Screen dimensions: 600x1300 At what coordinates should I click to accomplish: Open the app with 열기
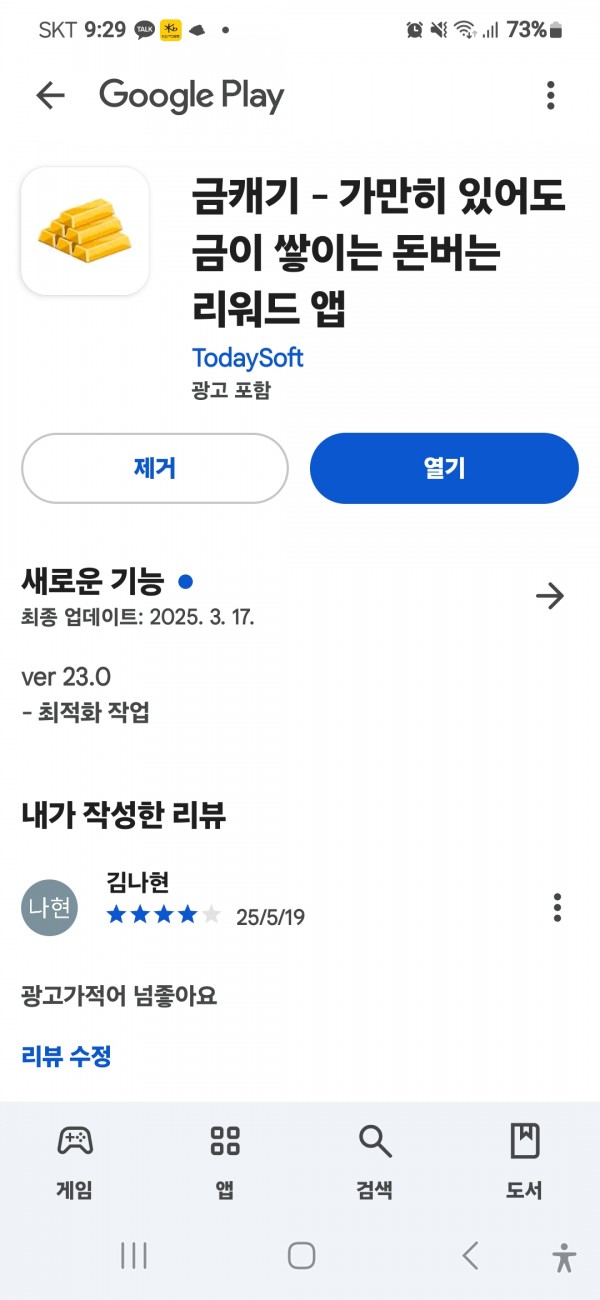click(444, 468)
